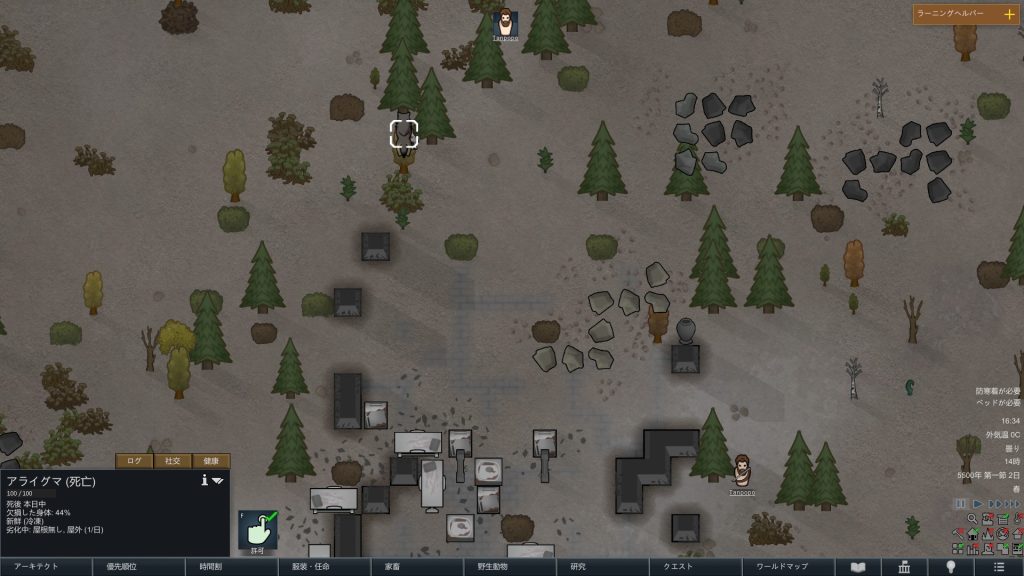The height and width of the screenshot is (576, 1024).
Task: View info via the i icon for アライグマ
Action: [x=204, y=481]
